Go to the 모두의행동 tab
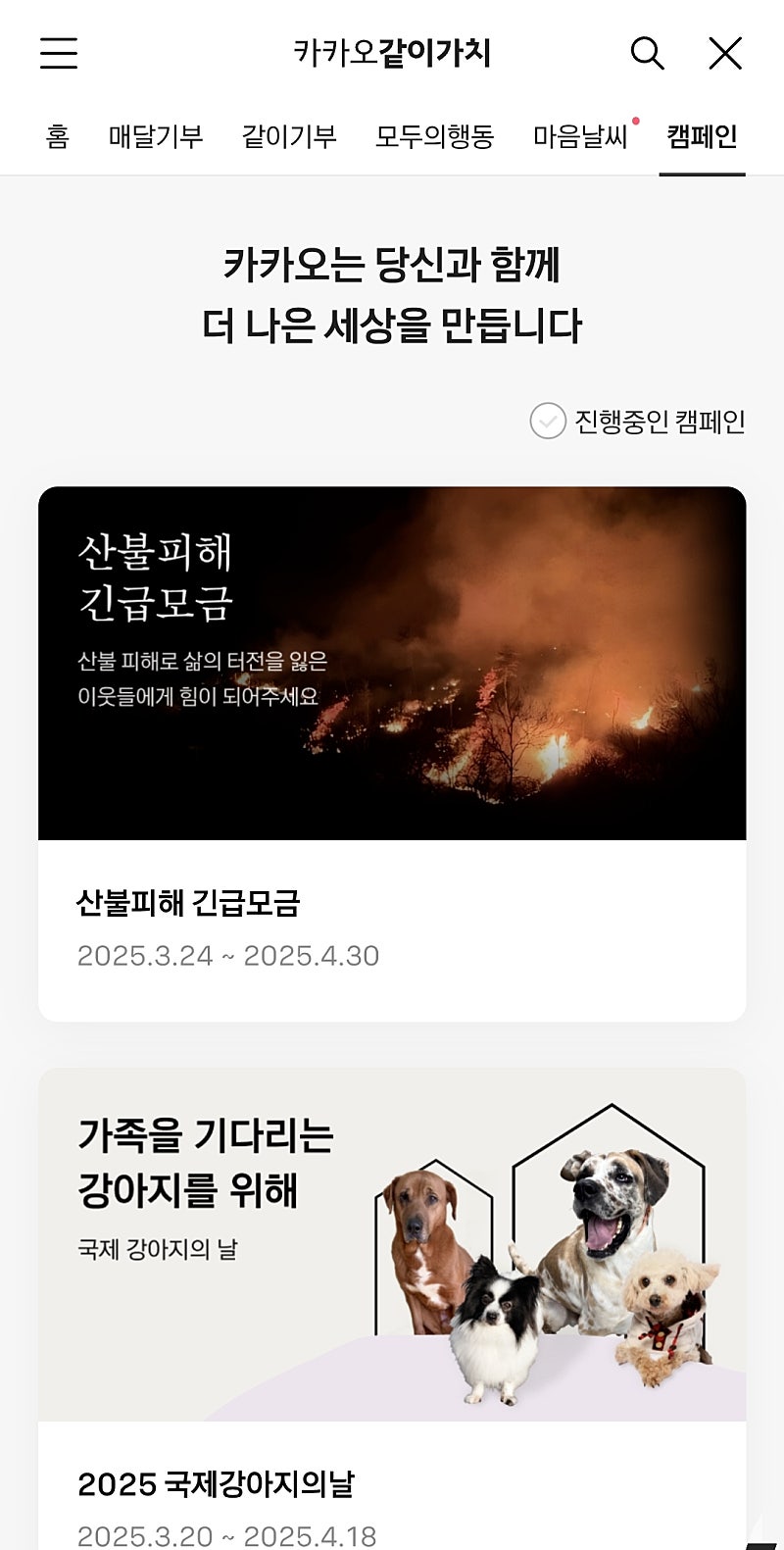The width and height of the screenshot is (784, 1550). pyautogui.click(x=434, y=136)
